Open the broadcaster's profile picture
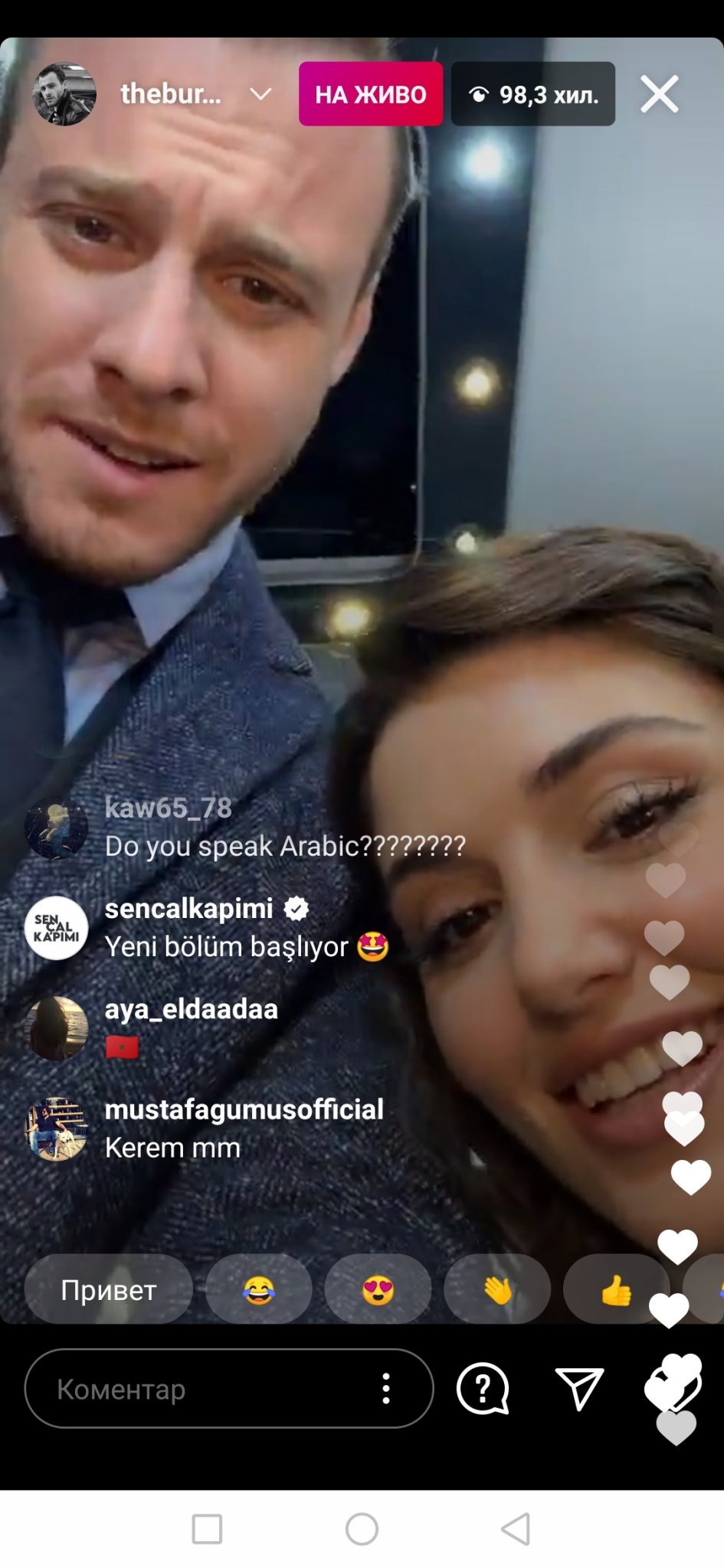Image resolution: width=724 pixels, height=1568 pixels. coord(64,94)
